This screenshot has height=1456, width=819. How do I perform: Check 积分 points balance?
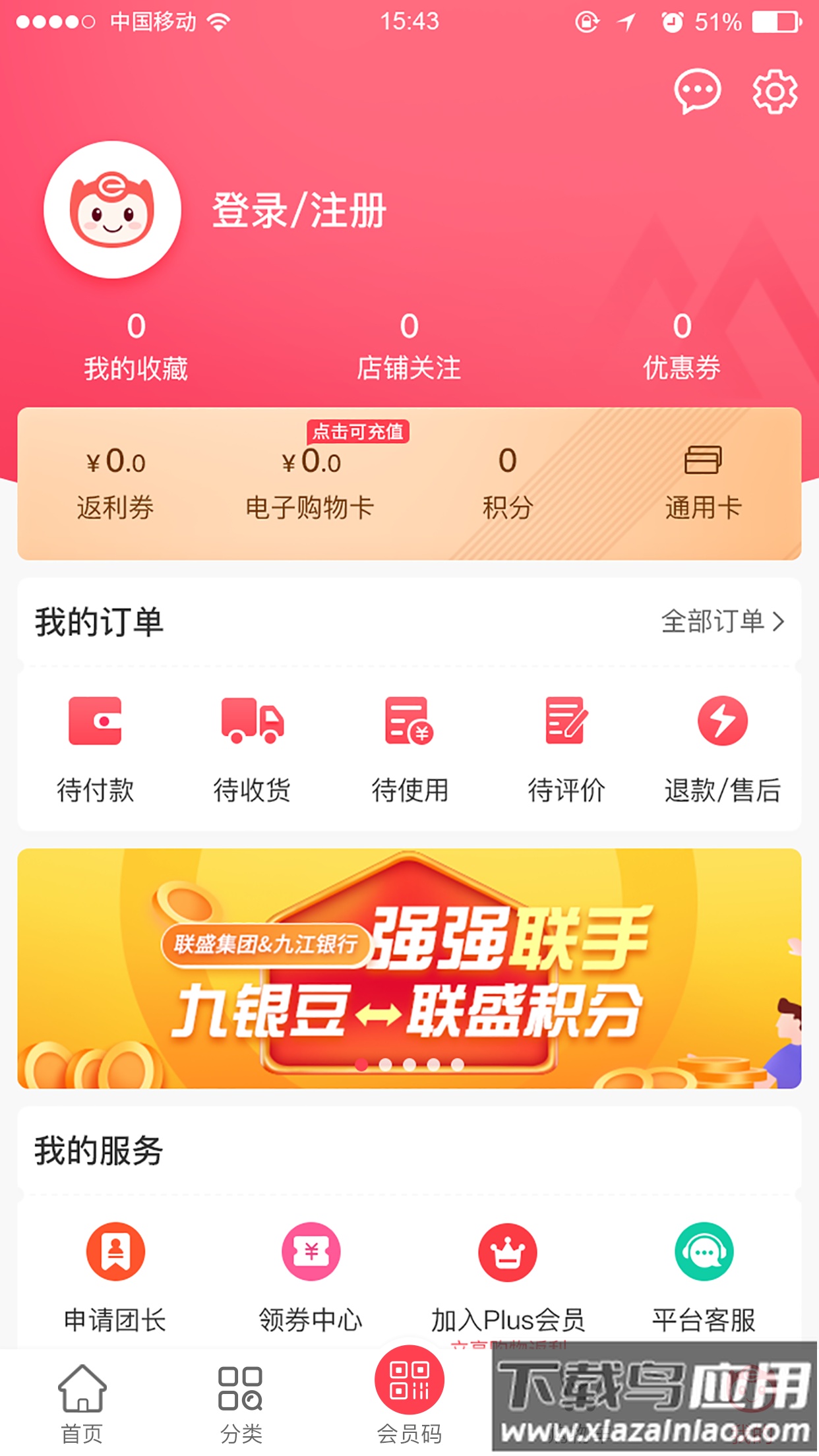(x=507, y=483)
